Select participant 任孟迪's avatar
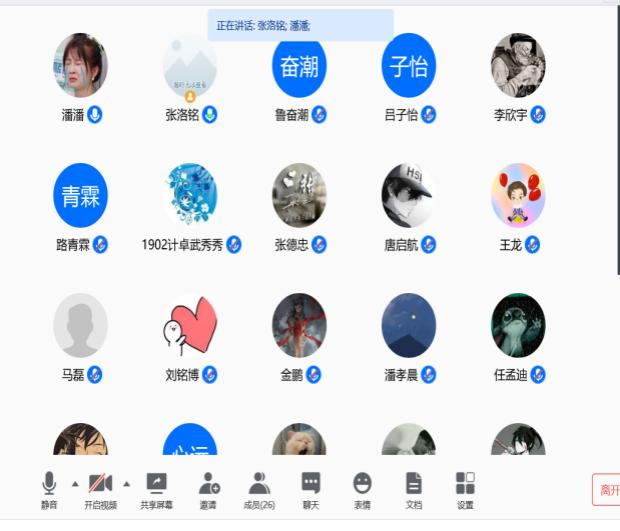Viewport: 620px width, 531px height. pyautogui.click(x=518, y=325)
